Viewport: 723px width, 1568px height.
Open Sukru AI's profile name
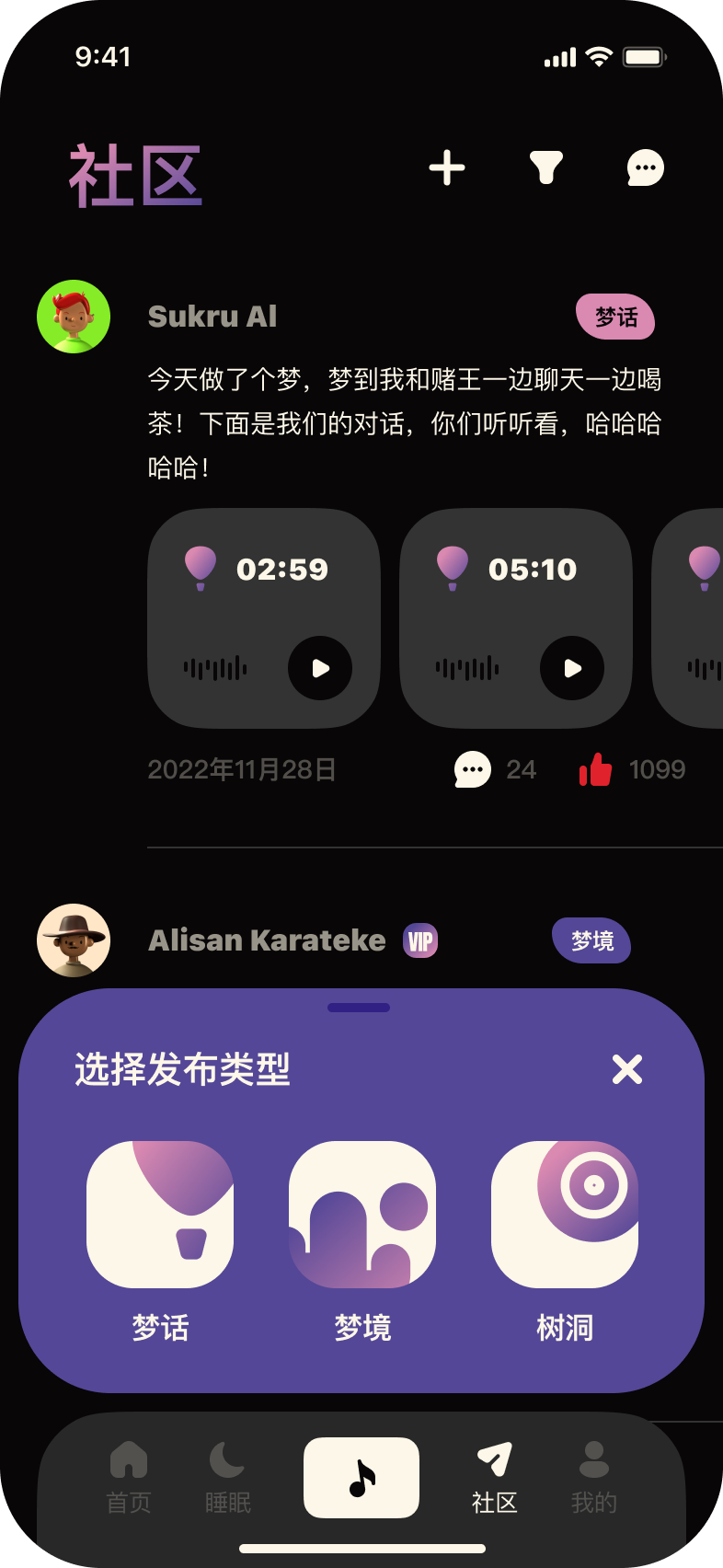coord(212,316)
